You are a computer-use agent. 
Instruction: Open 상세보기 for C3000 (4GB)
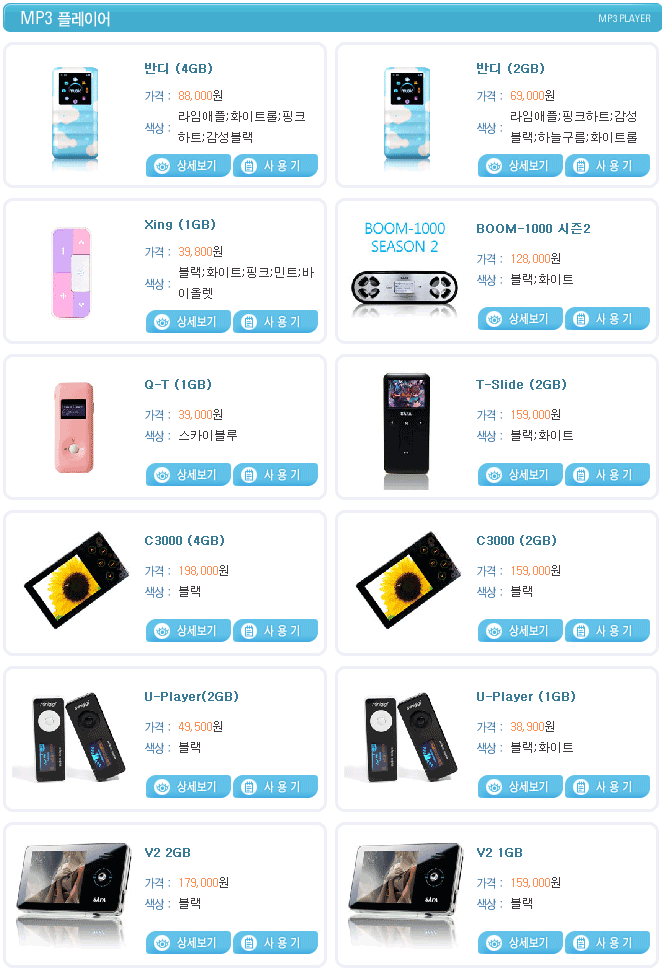point(188,631)
